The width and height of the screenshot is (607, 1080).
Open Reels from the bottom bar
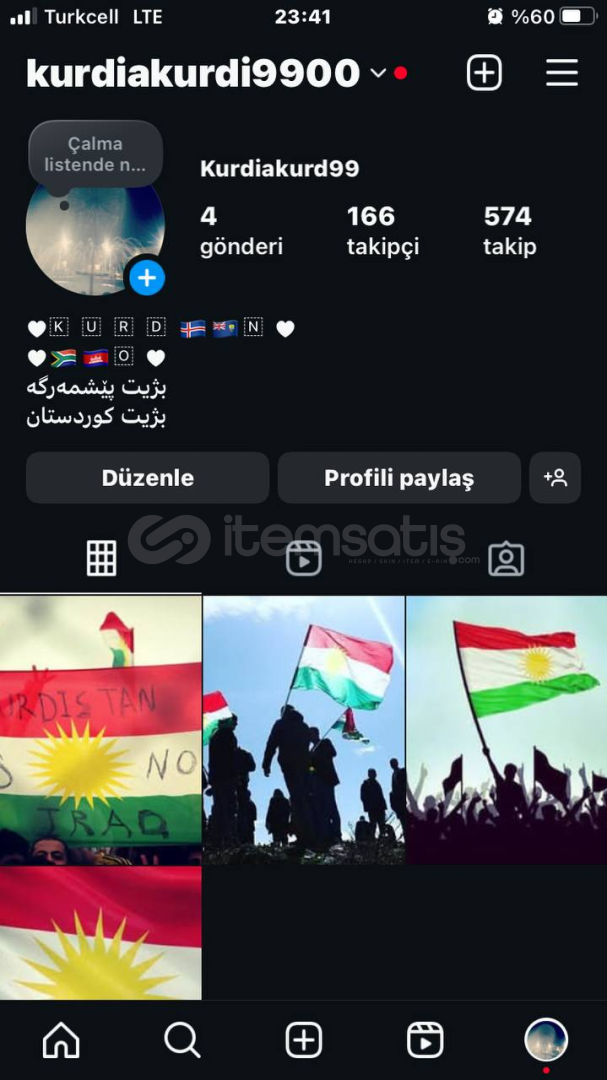tap(425, 1041)
